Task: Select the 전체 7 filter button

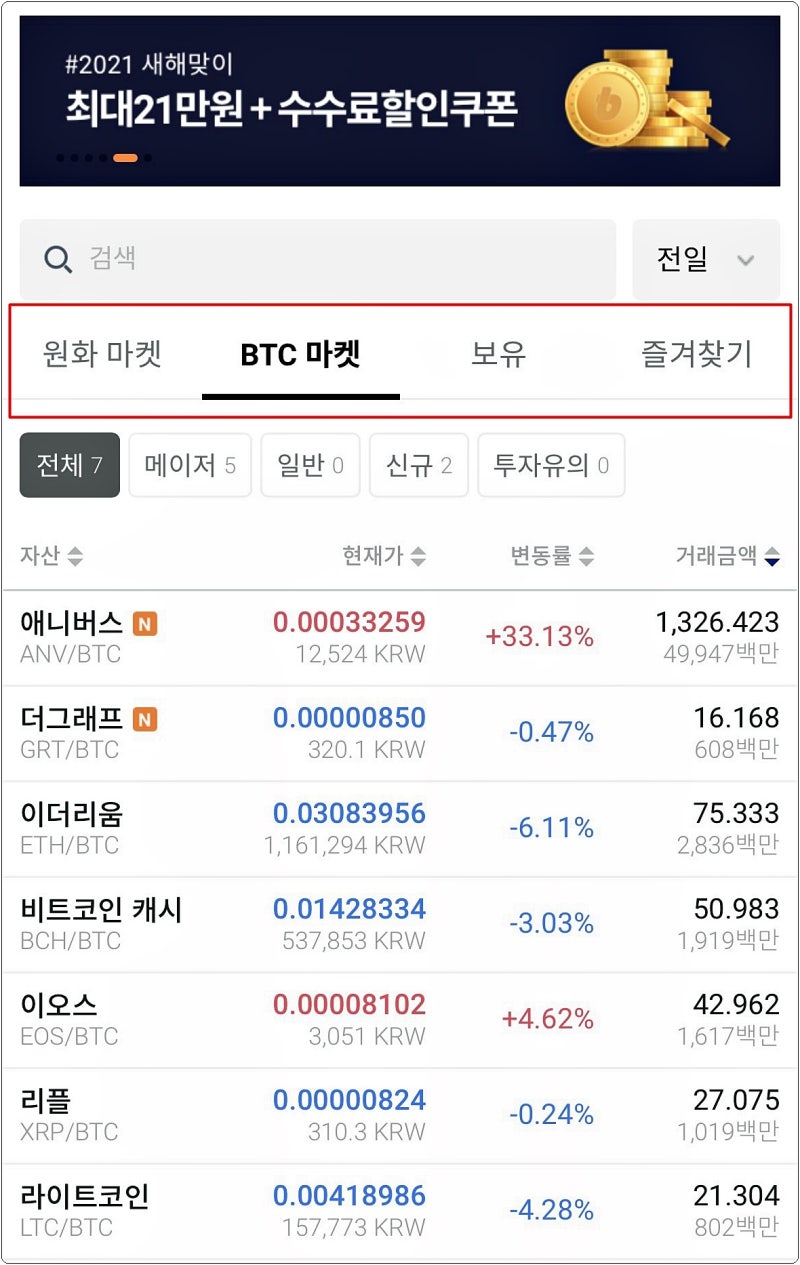Action: pyautogui.click(x=68, y=465)
